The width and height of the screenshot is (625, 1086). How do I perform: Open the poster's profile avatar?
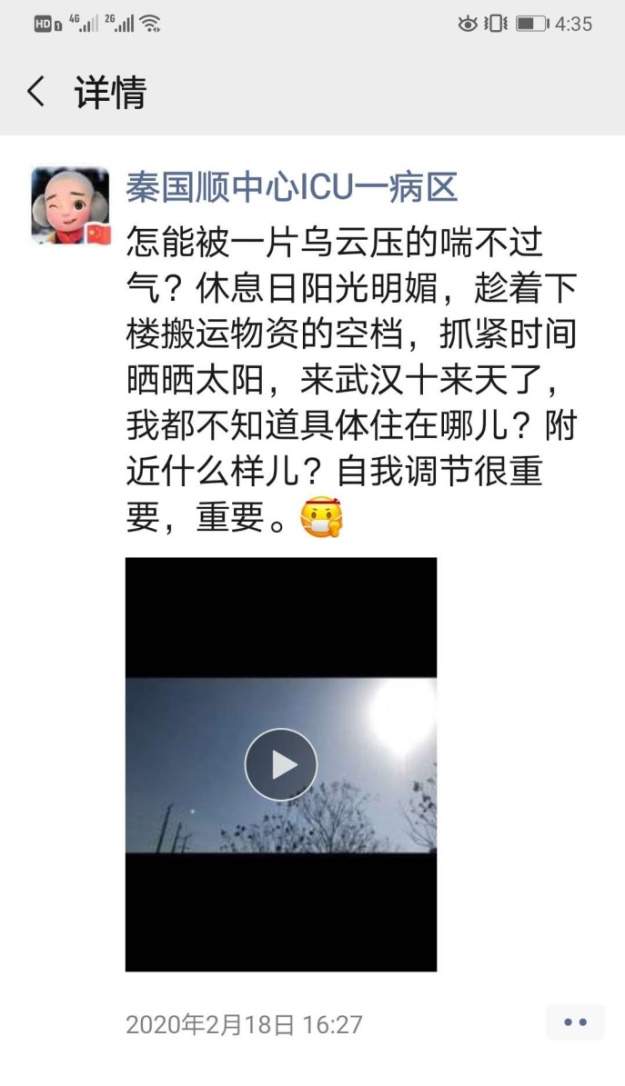[71, 206]
